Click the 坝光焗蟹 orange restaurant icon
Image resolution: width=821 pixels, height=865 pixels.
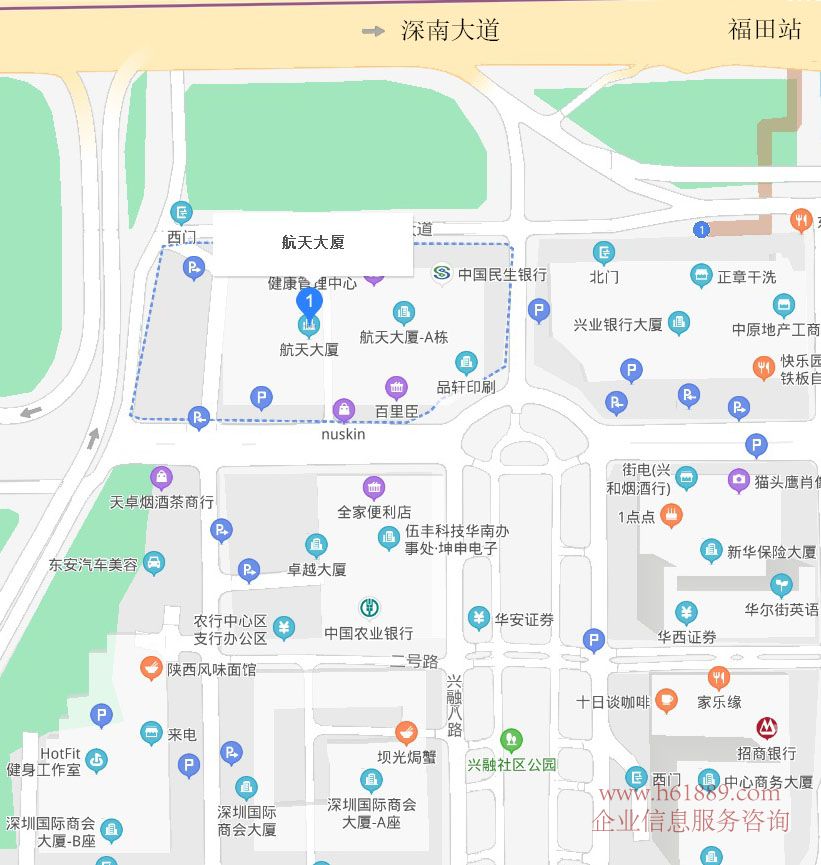[404, 731]
